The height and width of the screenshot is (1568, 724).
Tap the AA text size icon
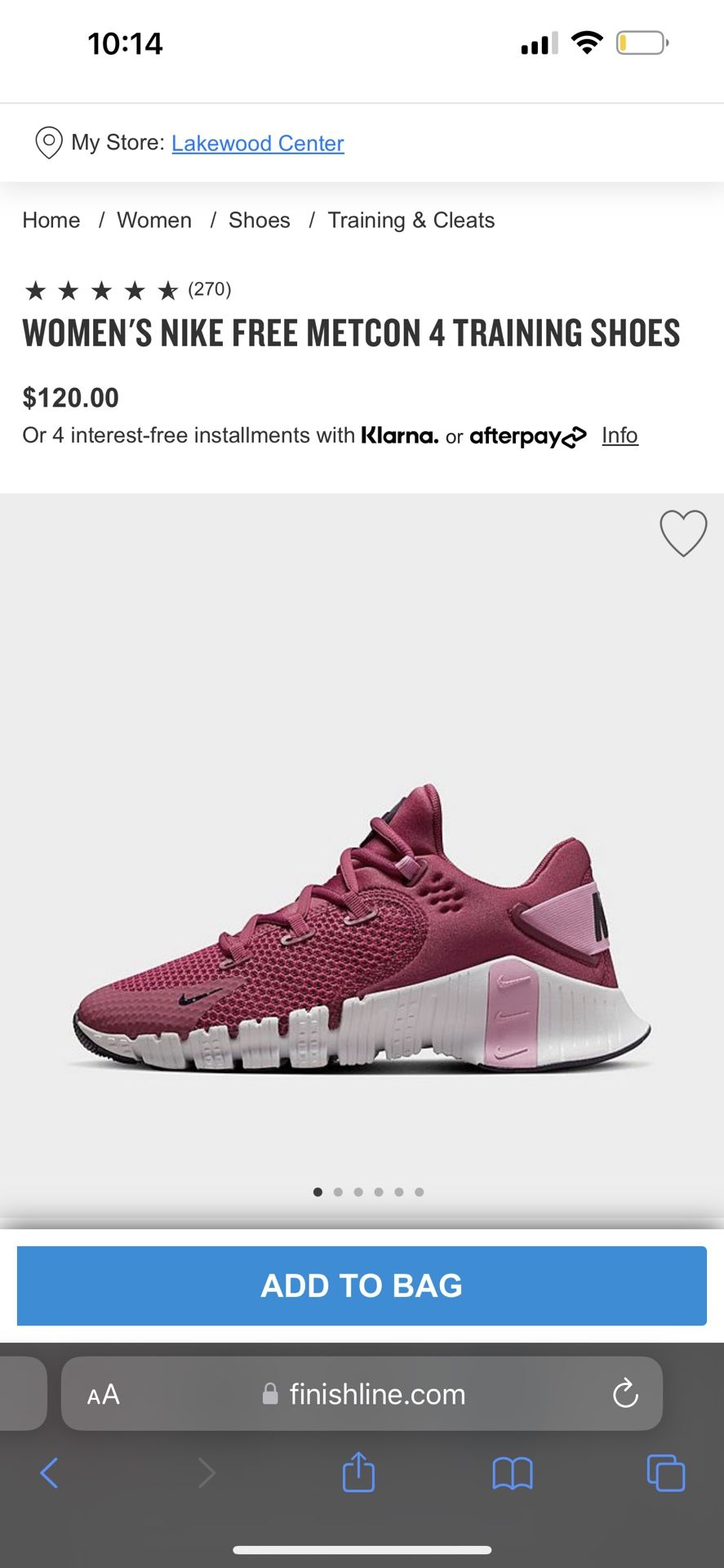point(103,1394)
